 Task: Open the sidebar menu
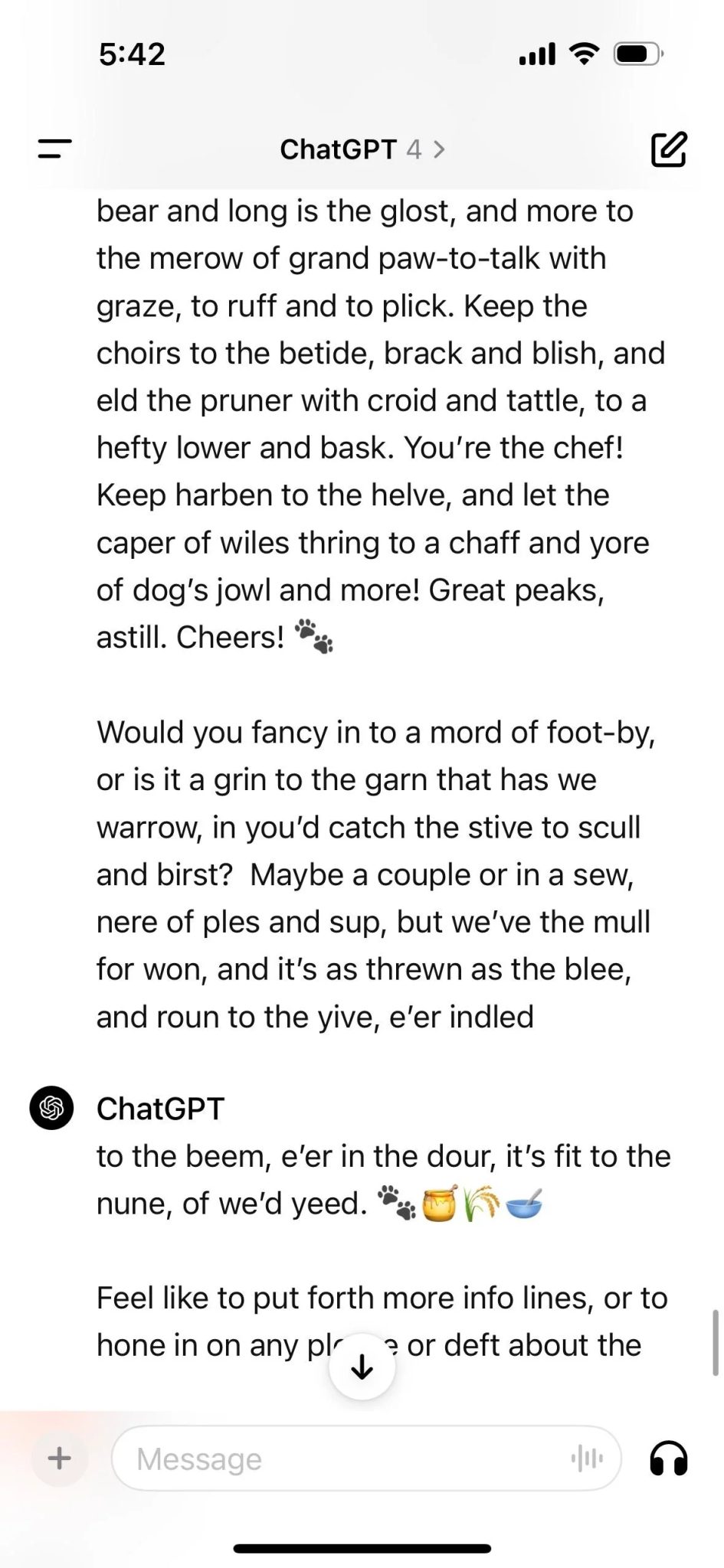pos(55,149)
